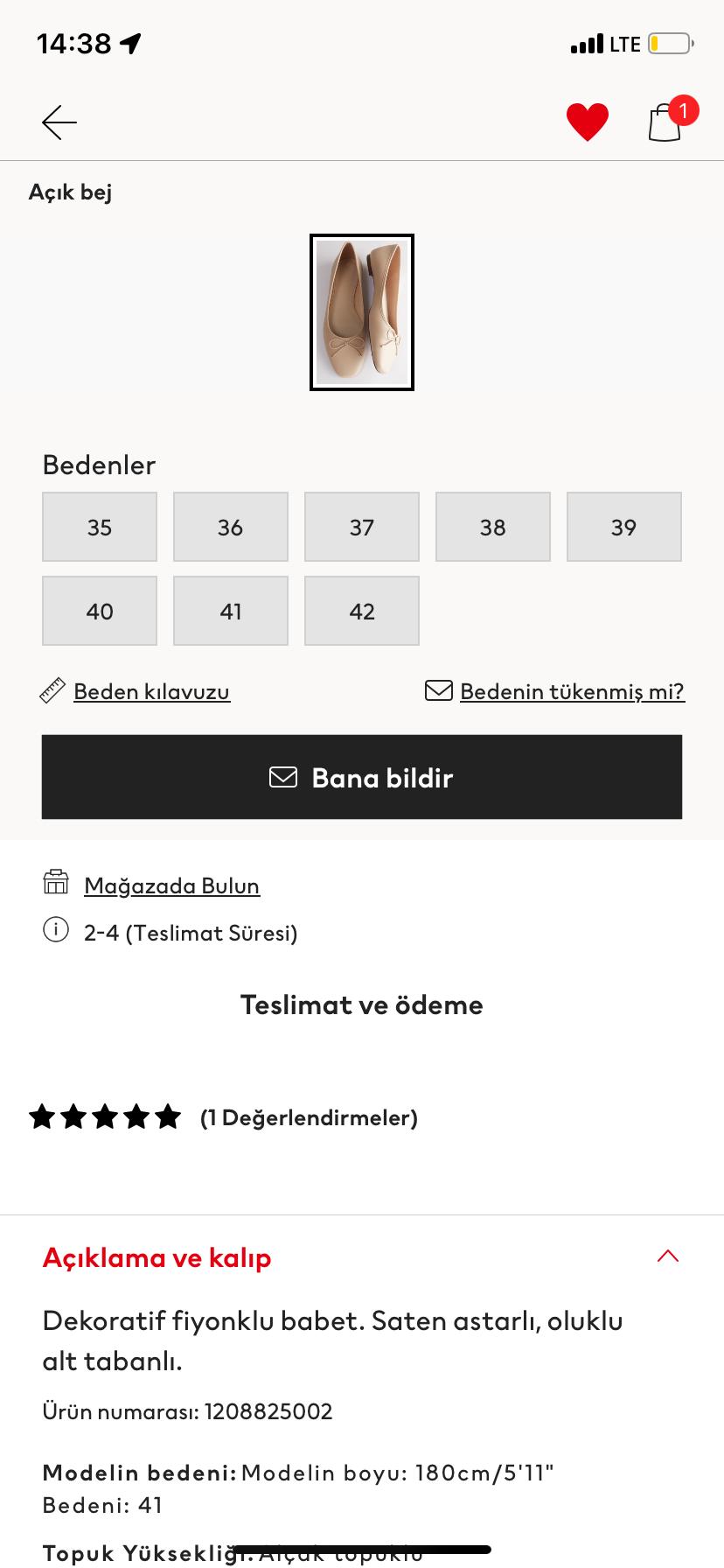Select size 42
The image size is (724, 1568).
(x=362, y=611)
